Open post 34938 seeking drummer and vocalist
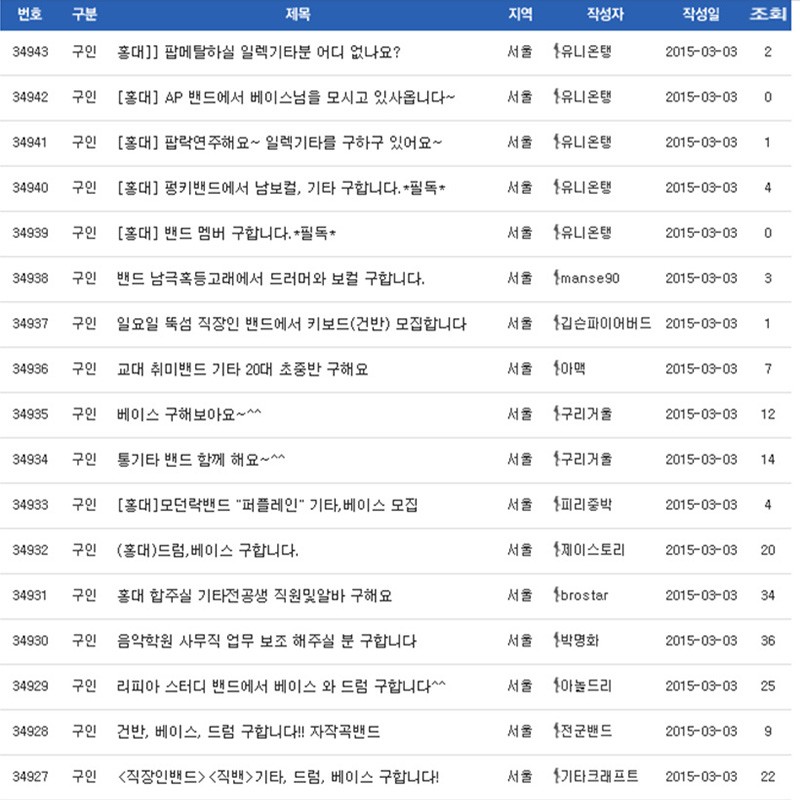This screenshot has height=800, width=800. coord(270,278)
